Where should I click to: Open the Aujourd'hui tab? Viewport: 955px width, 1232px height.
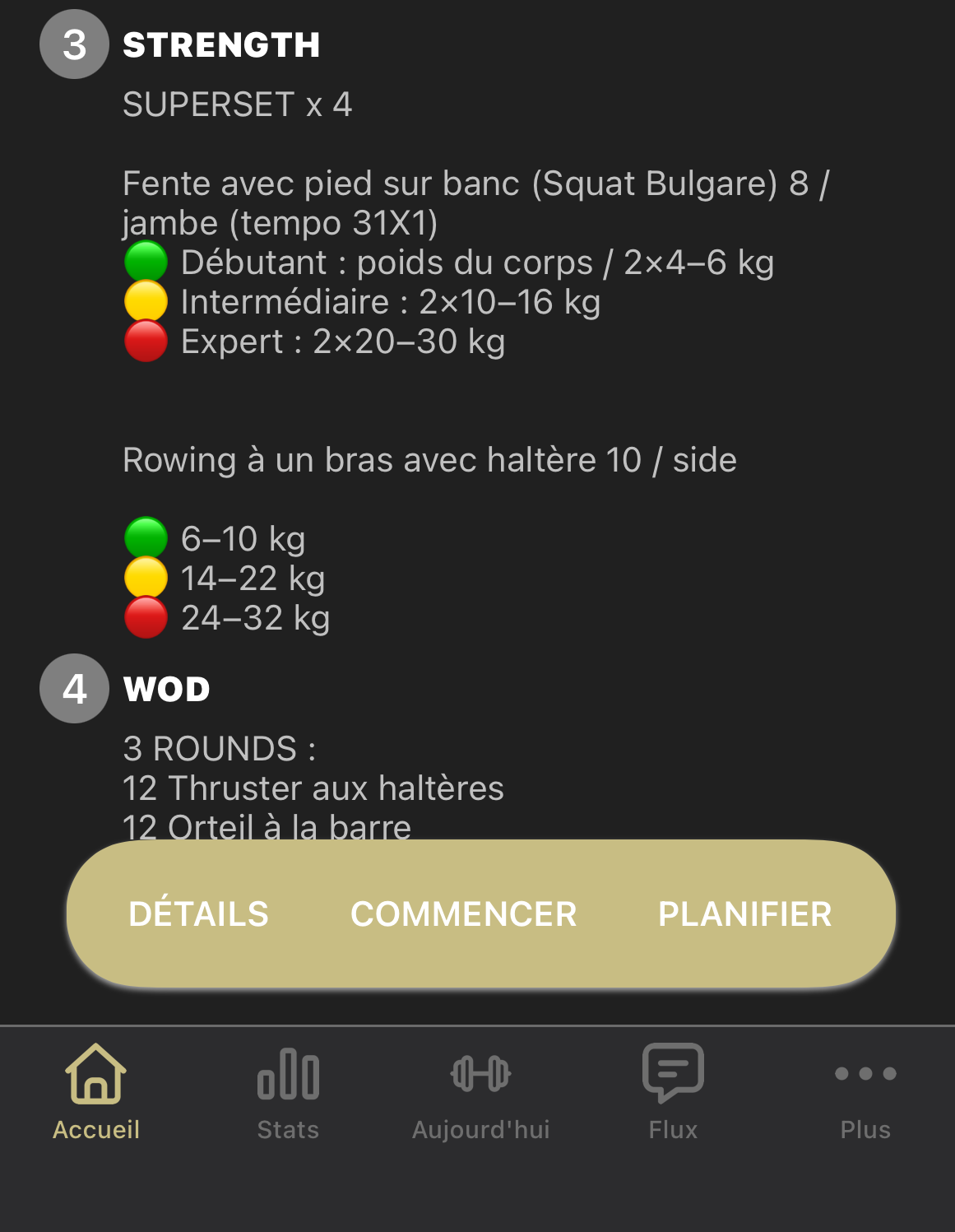click(x=480, y=1092)
